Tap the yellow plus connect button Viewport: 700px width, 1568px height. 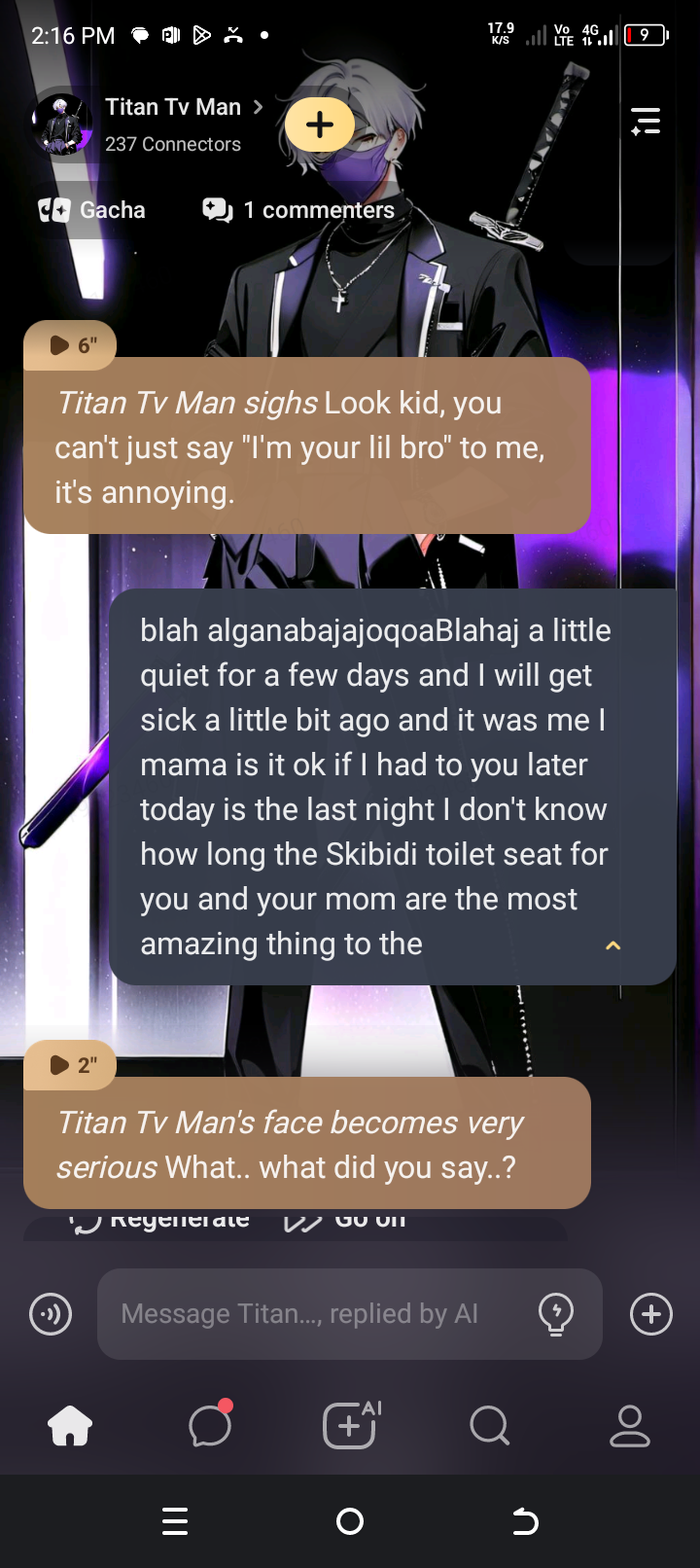(320, 125)
